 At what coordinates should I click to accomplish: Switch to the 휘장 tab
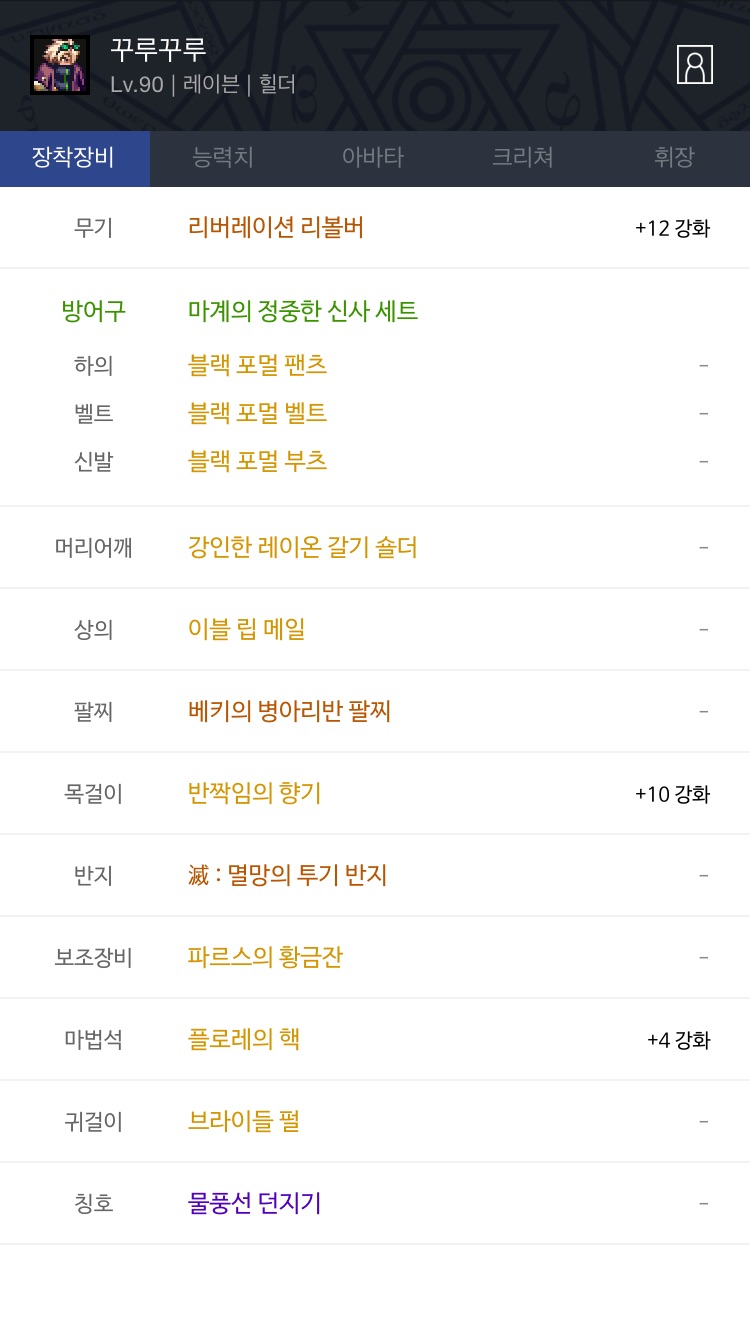click(x=673, y=158)
